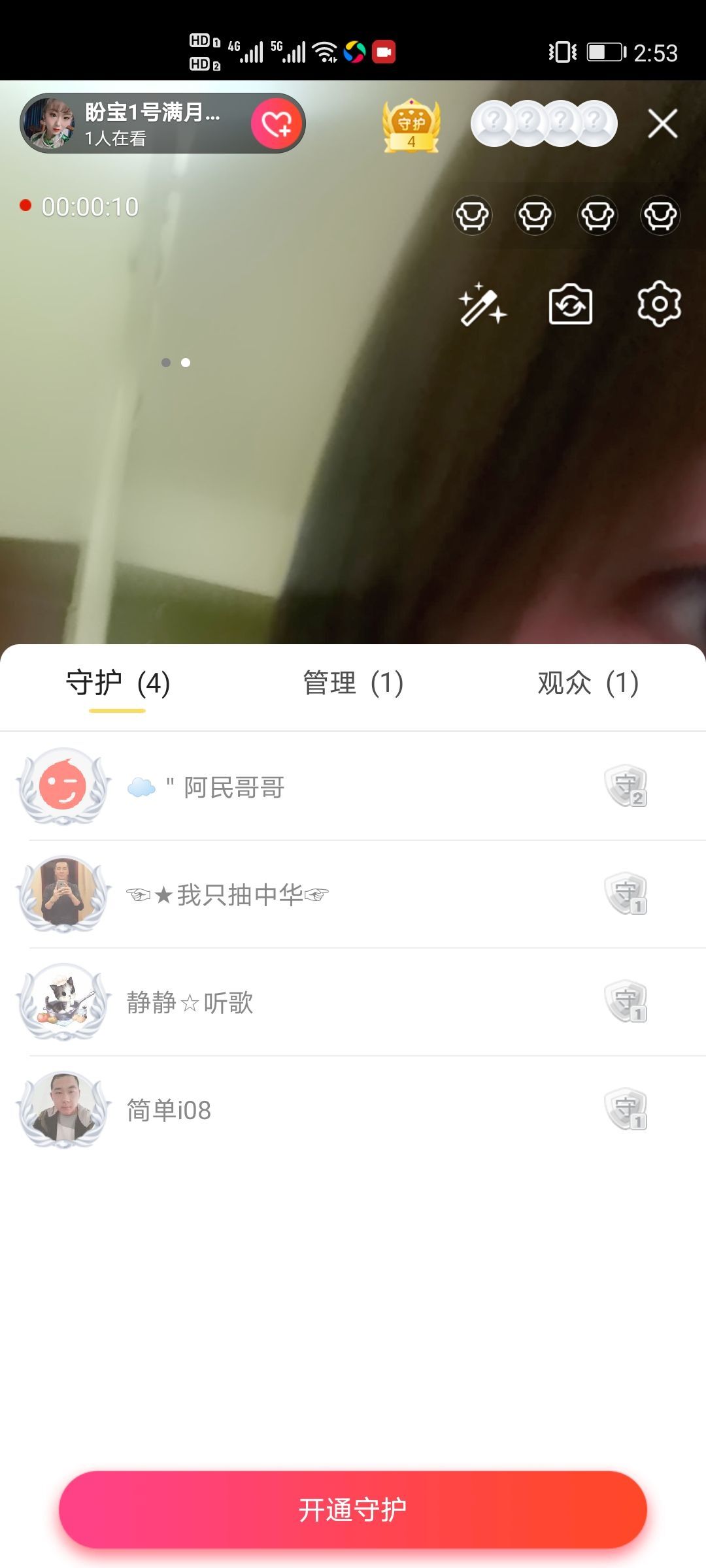706x1568 pixels.
Task: Flip the camera
Action: 571,304
